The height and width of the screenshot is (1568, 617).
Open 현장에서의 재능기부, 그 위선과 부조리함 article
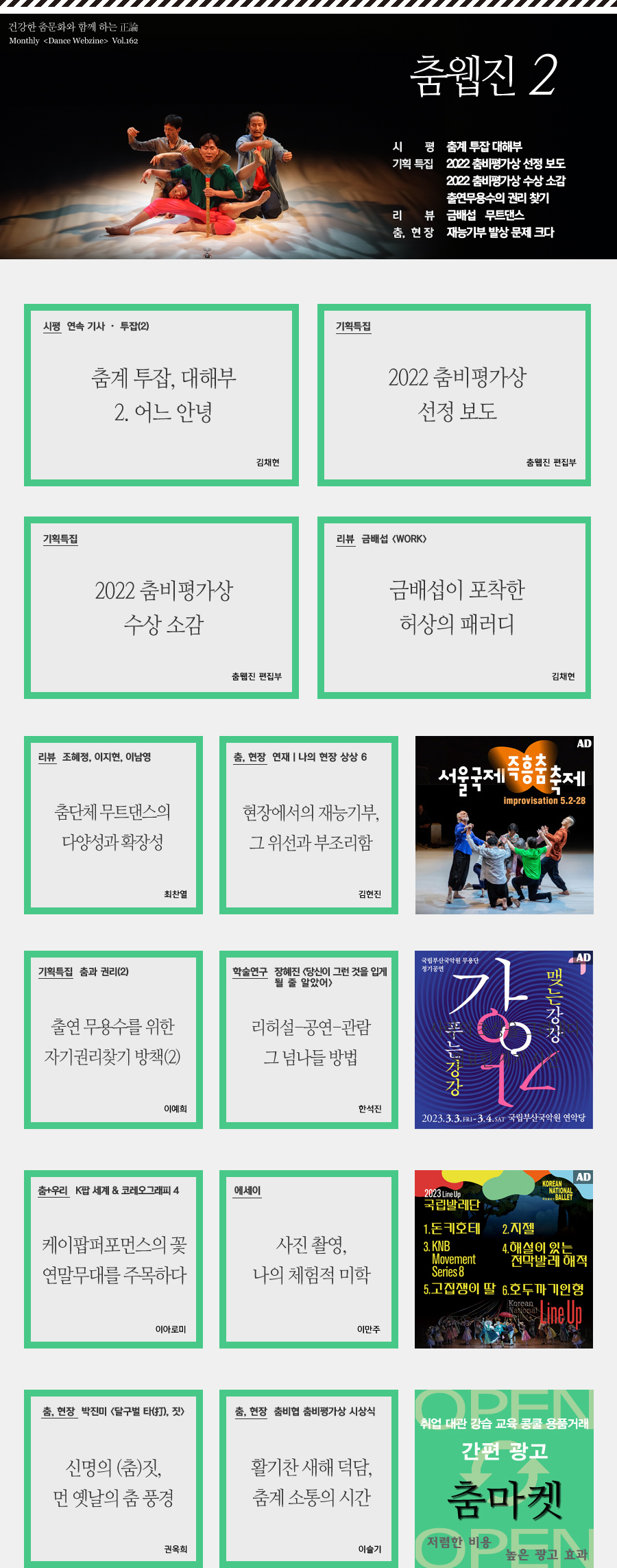coord(309,826)
